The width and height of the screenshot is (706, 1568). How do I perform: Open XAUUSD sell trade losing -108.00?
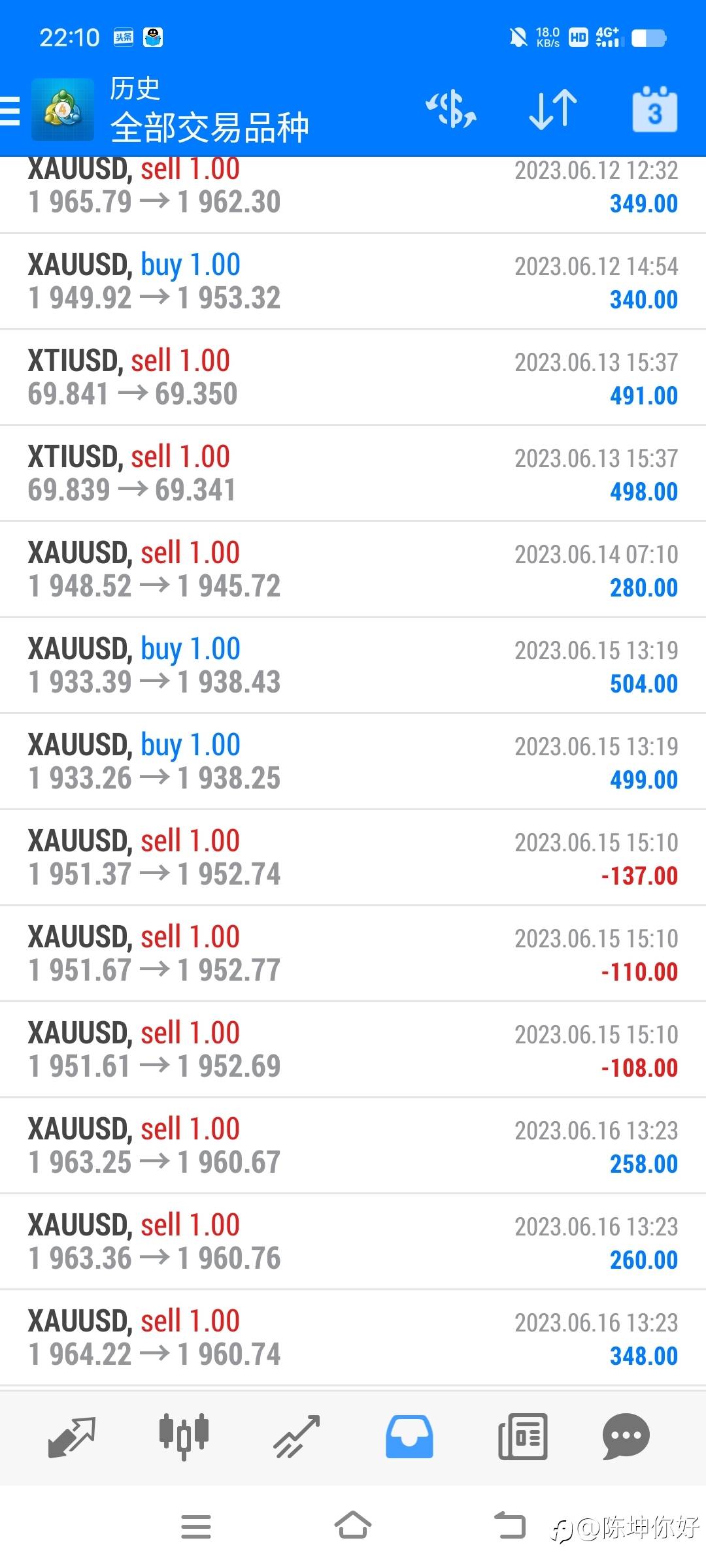(353, 1049)
